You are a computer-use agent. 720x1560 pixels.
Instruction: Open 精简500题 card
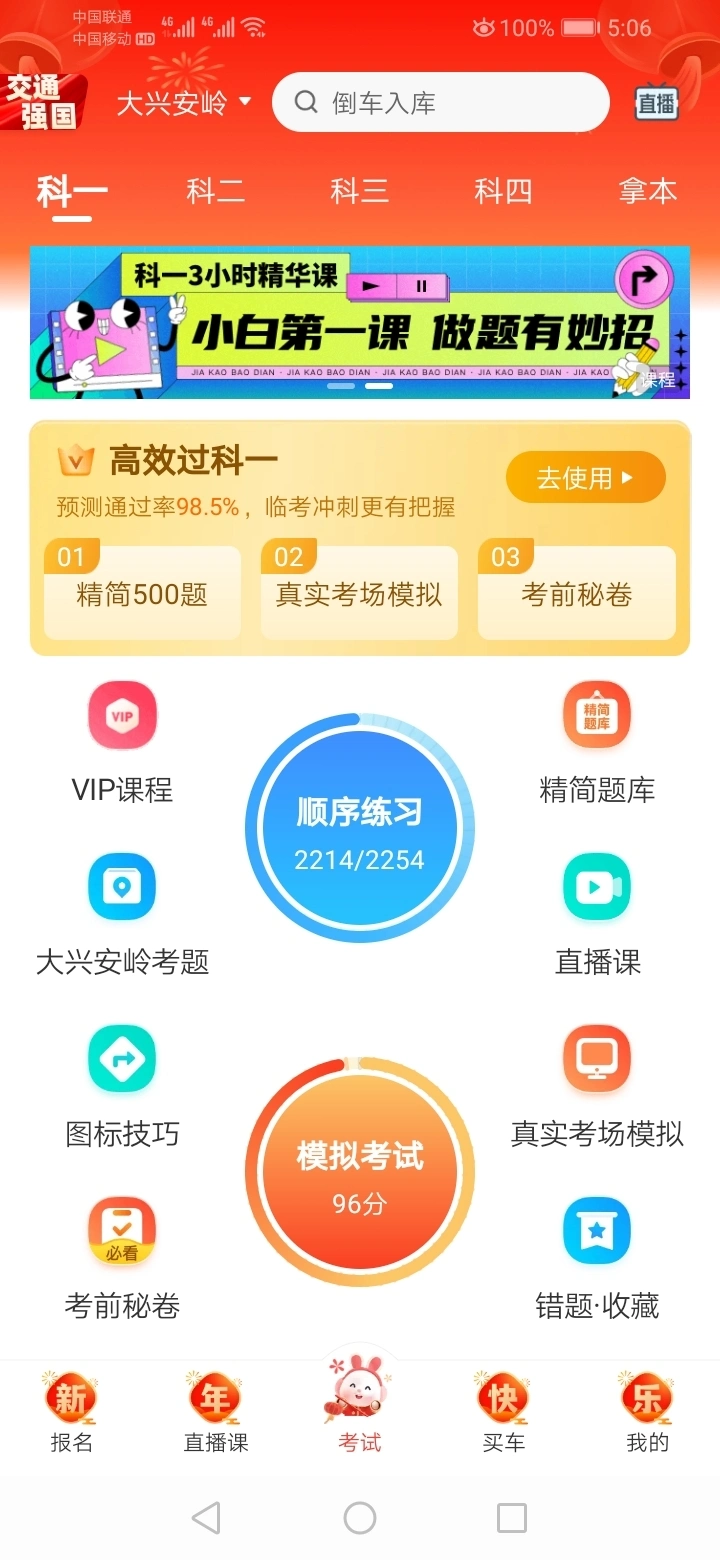pos(142,592)
